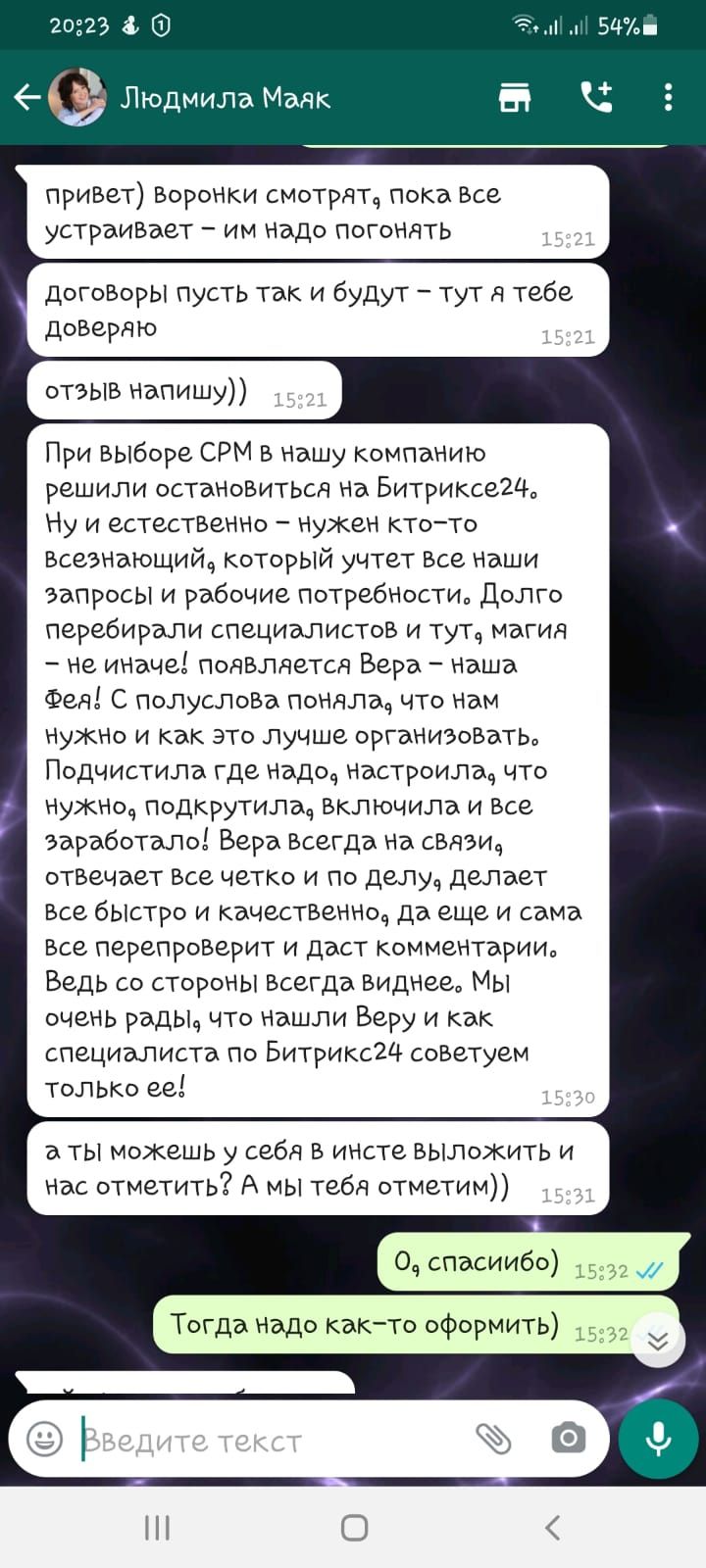Open recent apps from navigation bar
This screenshot has width=706, height=1568.
157,1527
